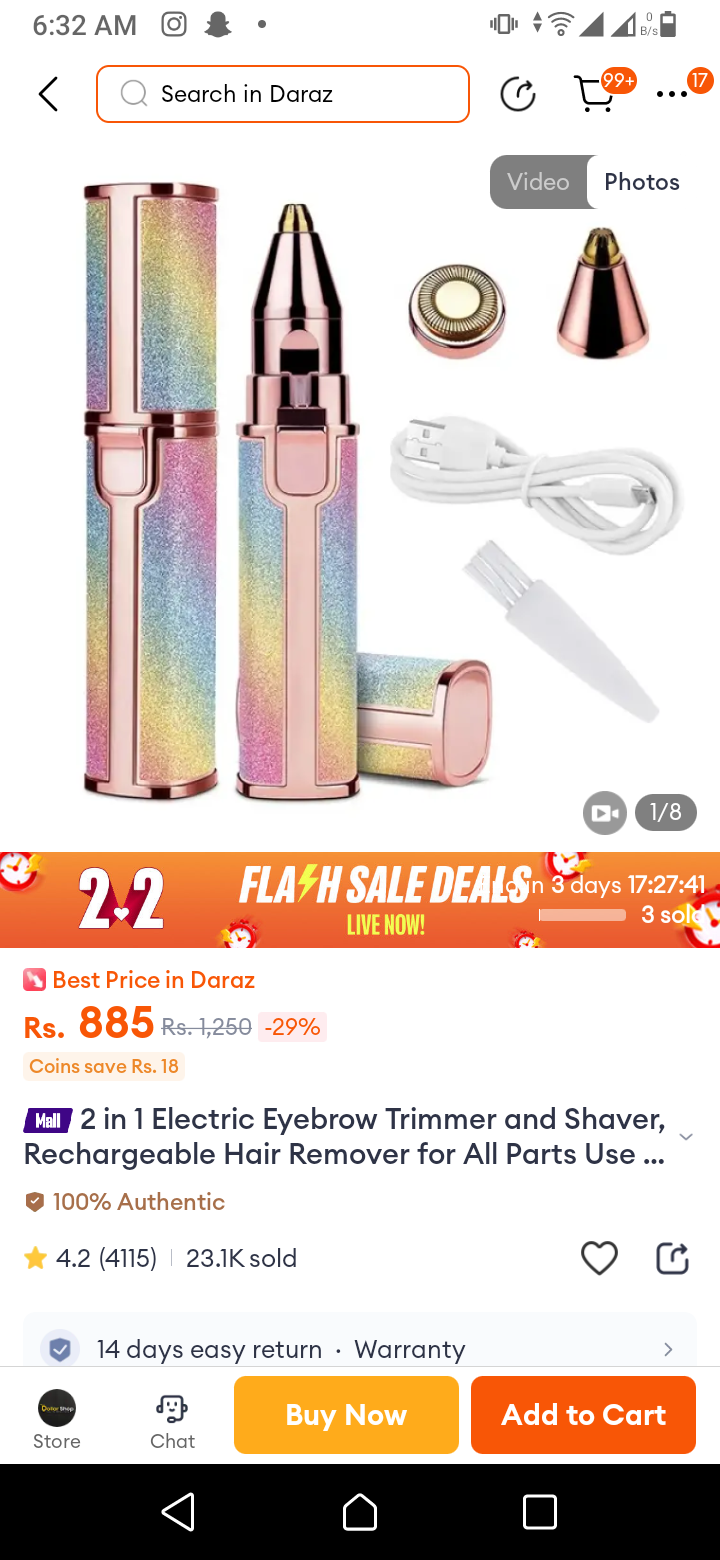This screenshot has width=720, height=1560.
Task: Go back using the top-left arrow
Action: [48, 94]
